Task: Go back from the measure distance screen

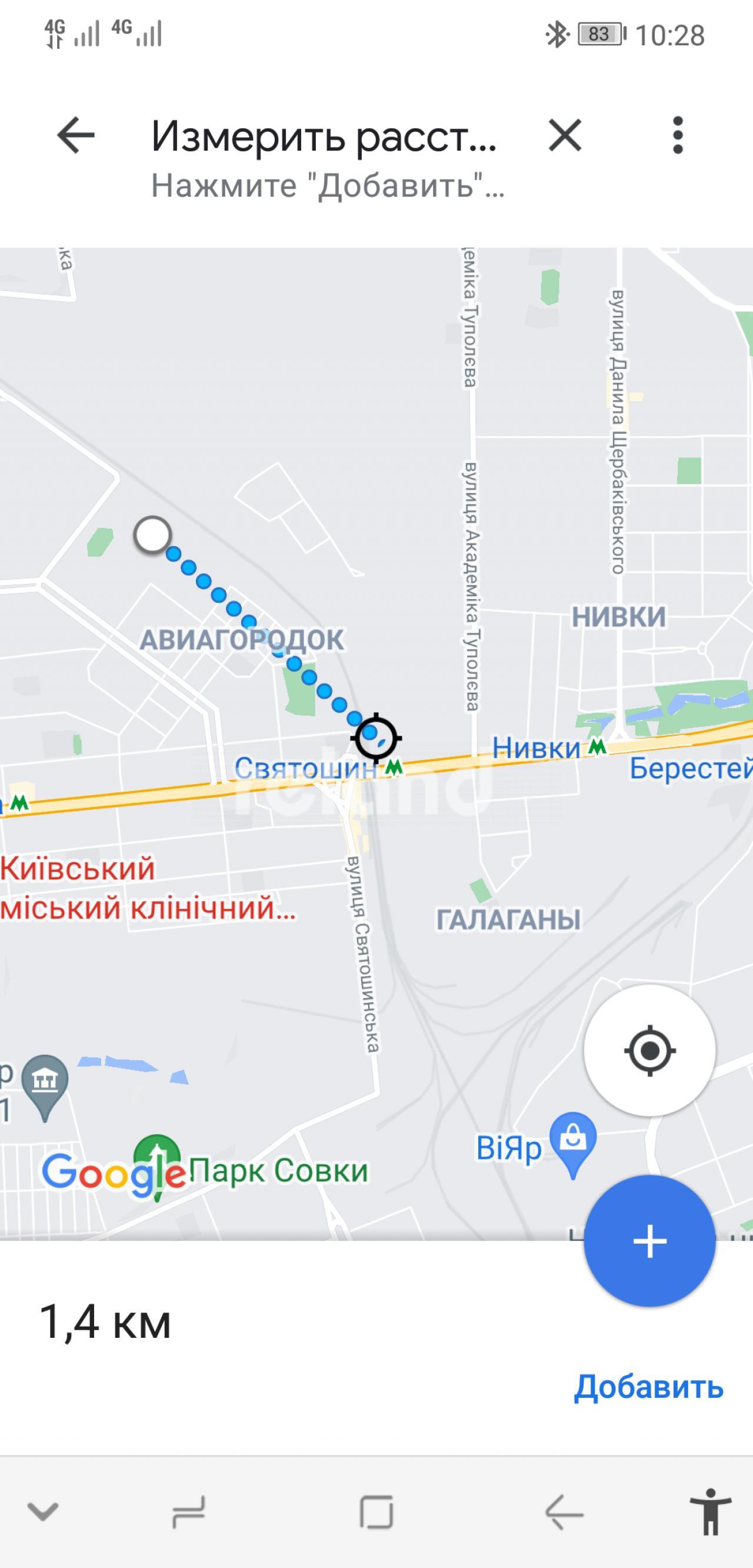Action: (x=75, y=135)
